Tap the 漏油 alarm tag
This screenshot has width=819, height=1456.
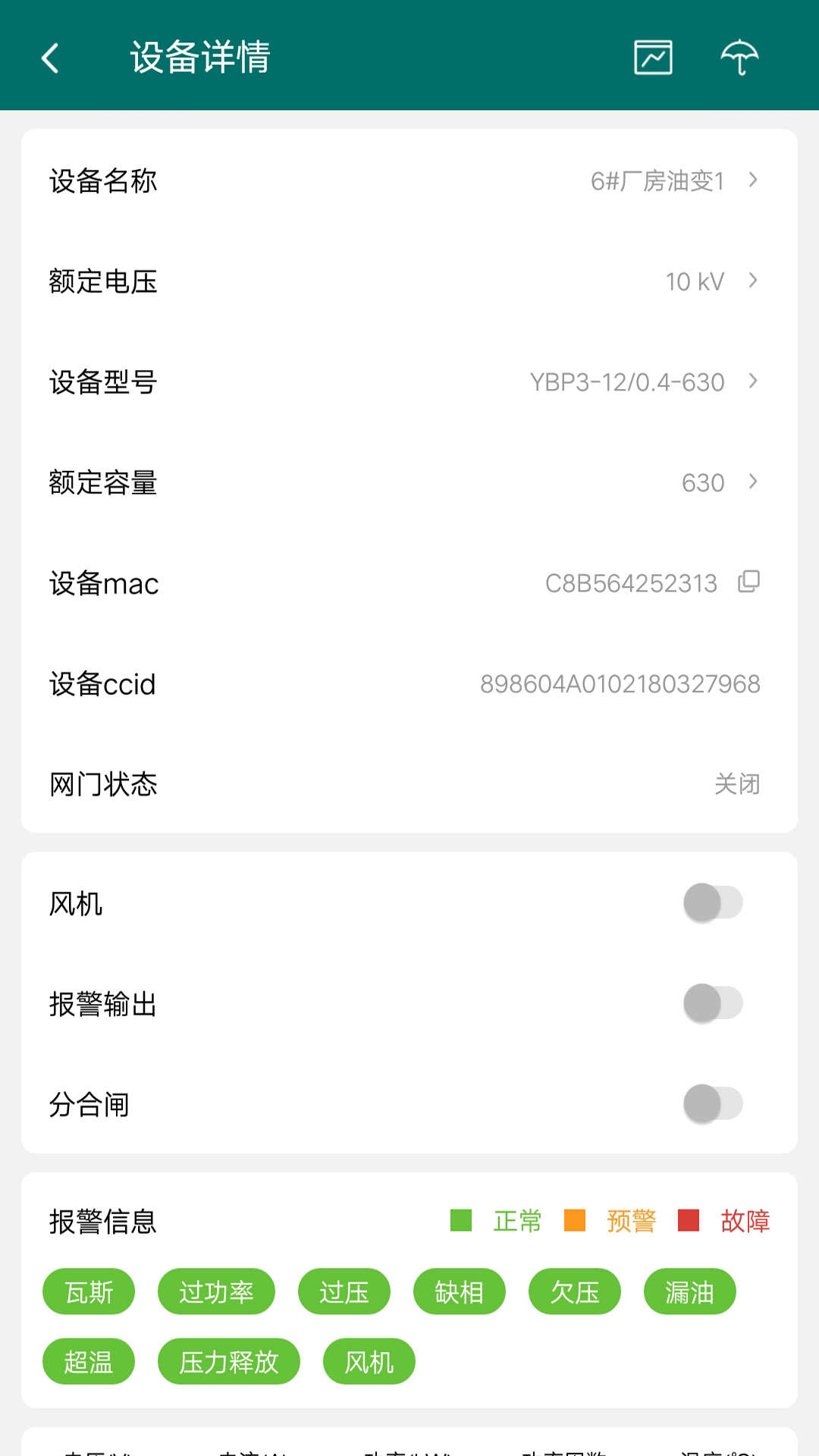click(x=690, y=1291)
